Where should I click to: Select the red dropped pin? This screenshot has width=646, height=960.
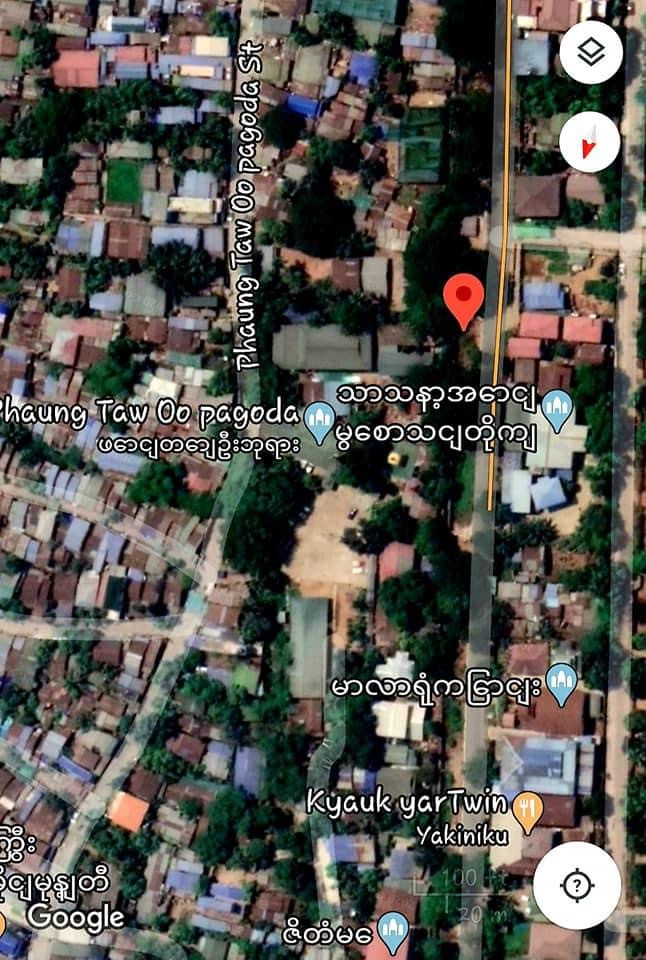click(464, 302)
